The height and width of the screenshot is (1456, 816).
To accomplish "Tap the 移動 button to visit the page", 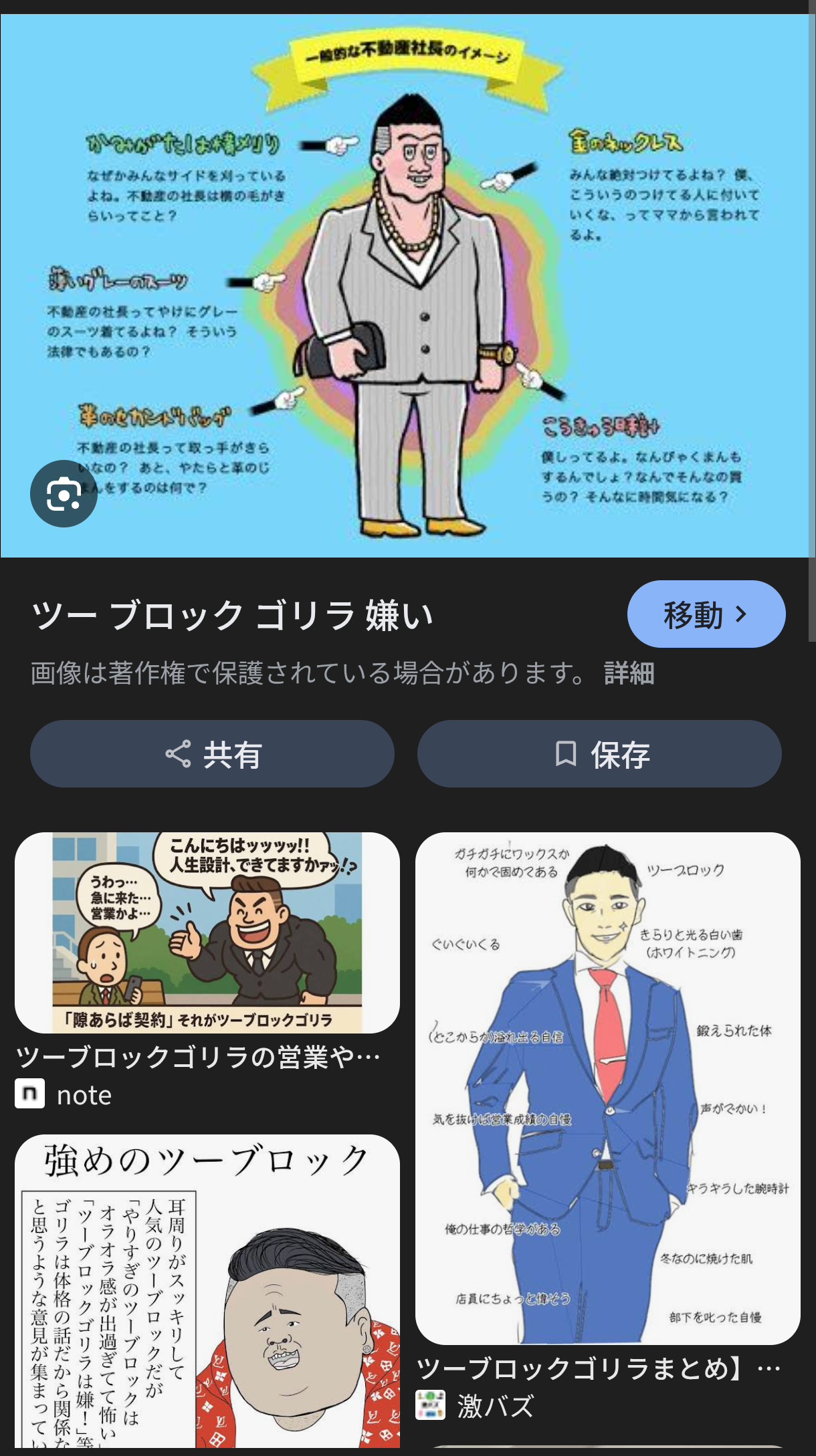I will point(706,614).
